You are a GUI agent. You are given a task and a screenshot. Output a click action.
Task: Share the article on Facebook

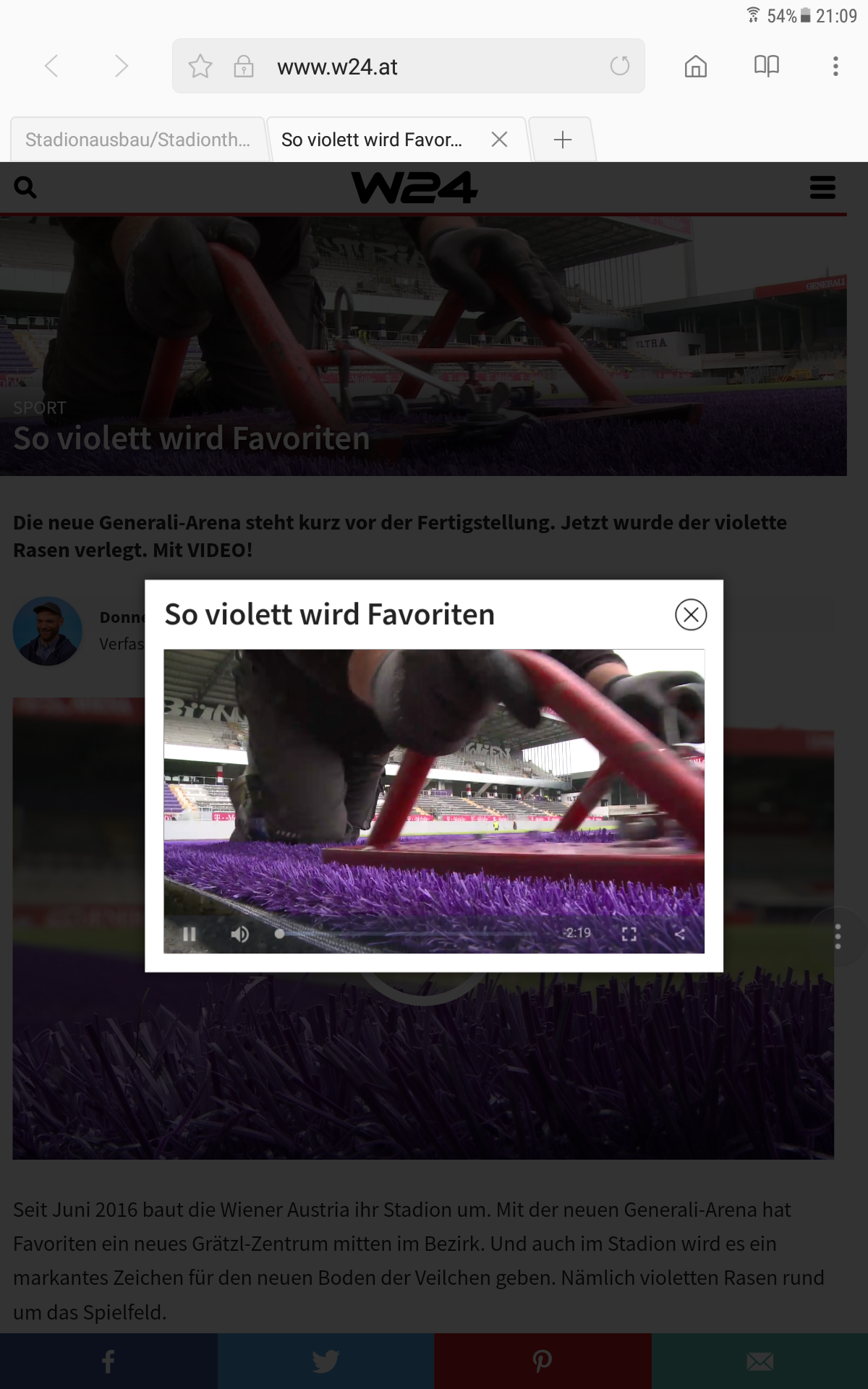coord(109,1361)
